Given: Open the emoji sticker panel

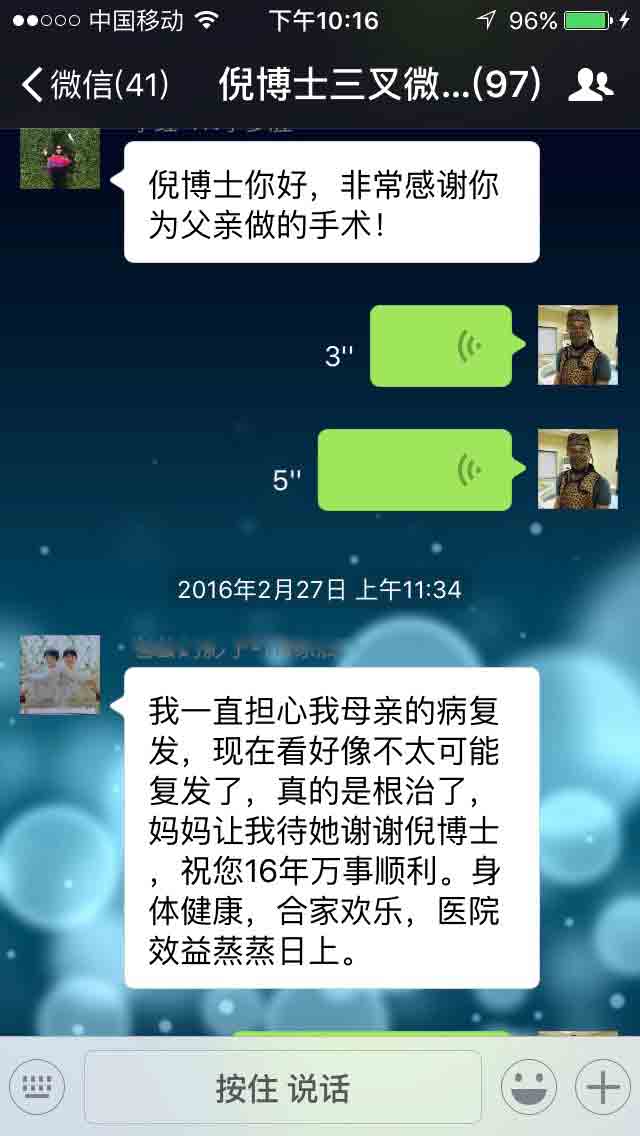Looking at the screenshot, I should pyautogui.click(x=529, y=1087).
